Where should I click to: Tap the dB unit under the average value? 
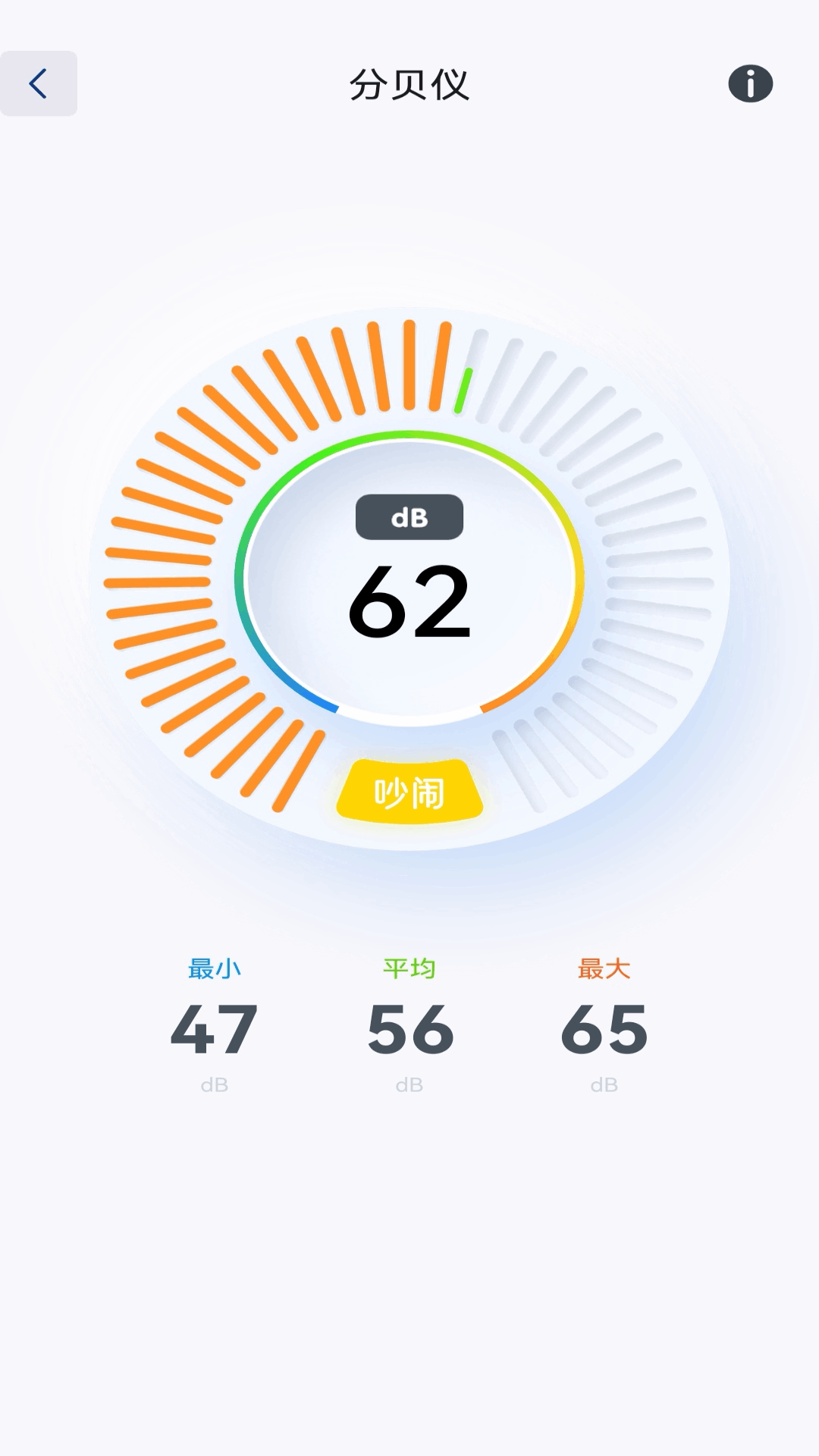coord(409,1086)
